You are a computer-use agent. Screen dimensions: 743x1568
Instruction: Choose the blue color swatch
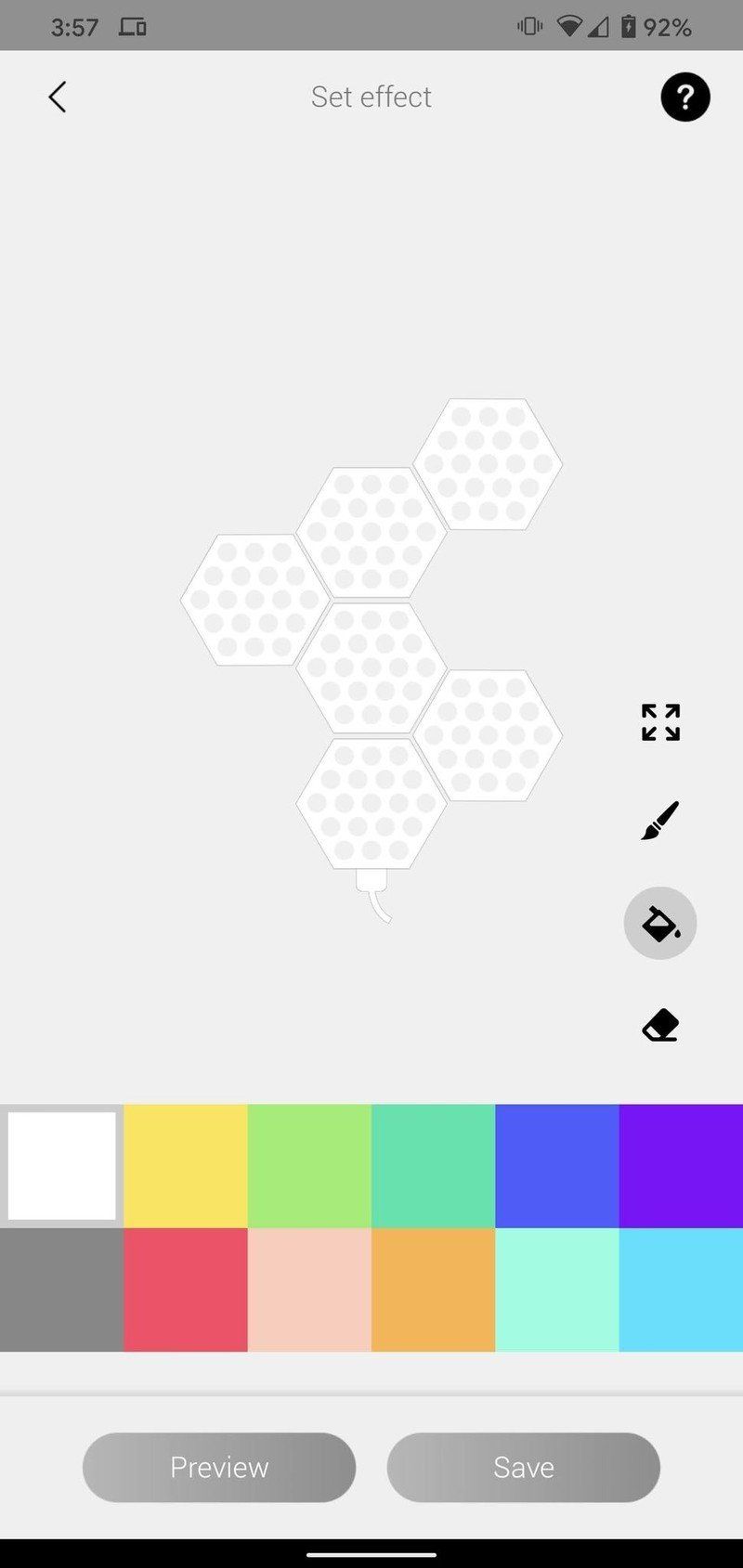(557, 1165)
